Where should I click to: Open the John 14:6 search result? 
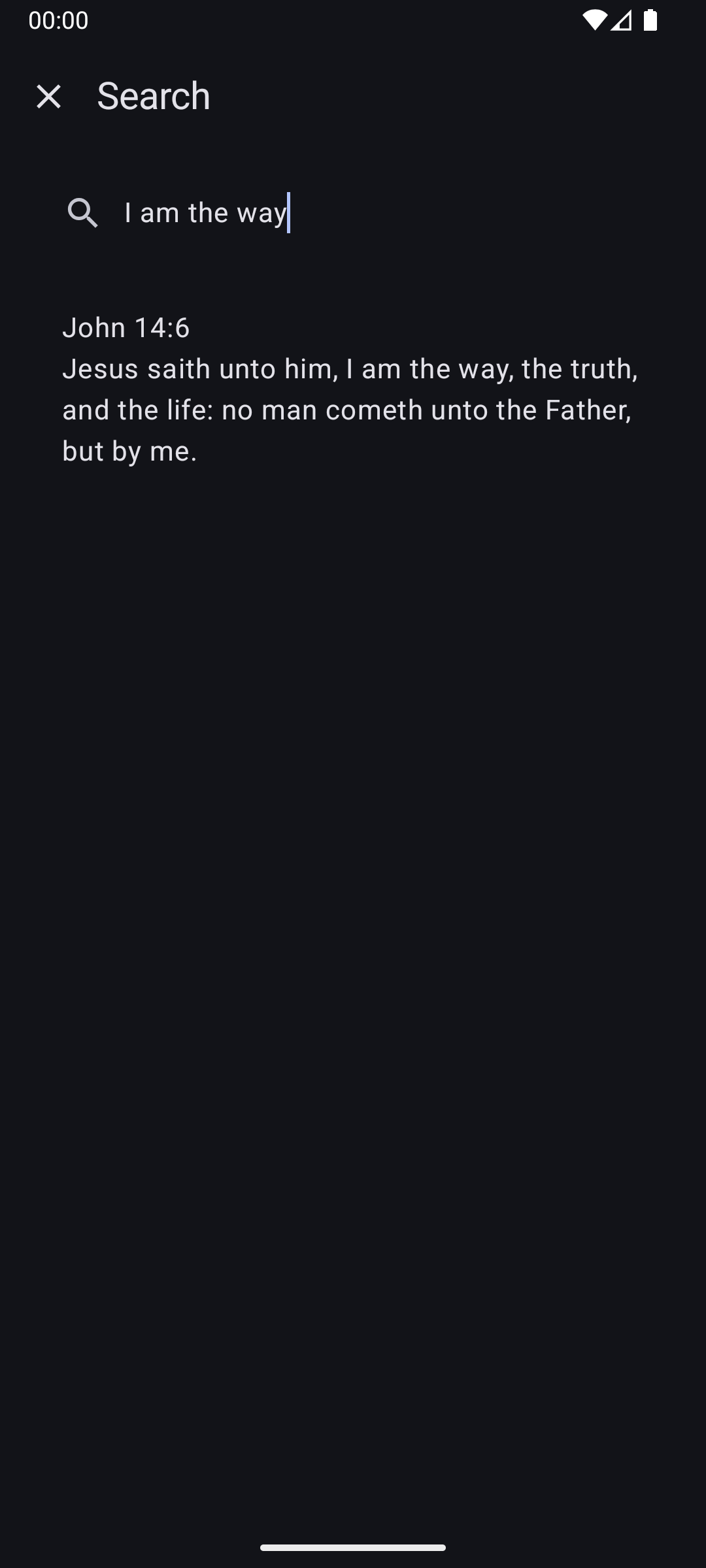[350, 389]
